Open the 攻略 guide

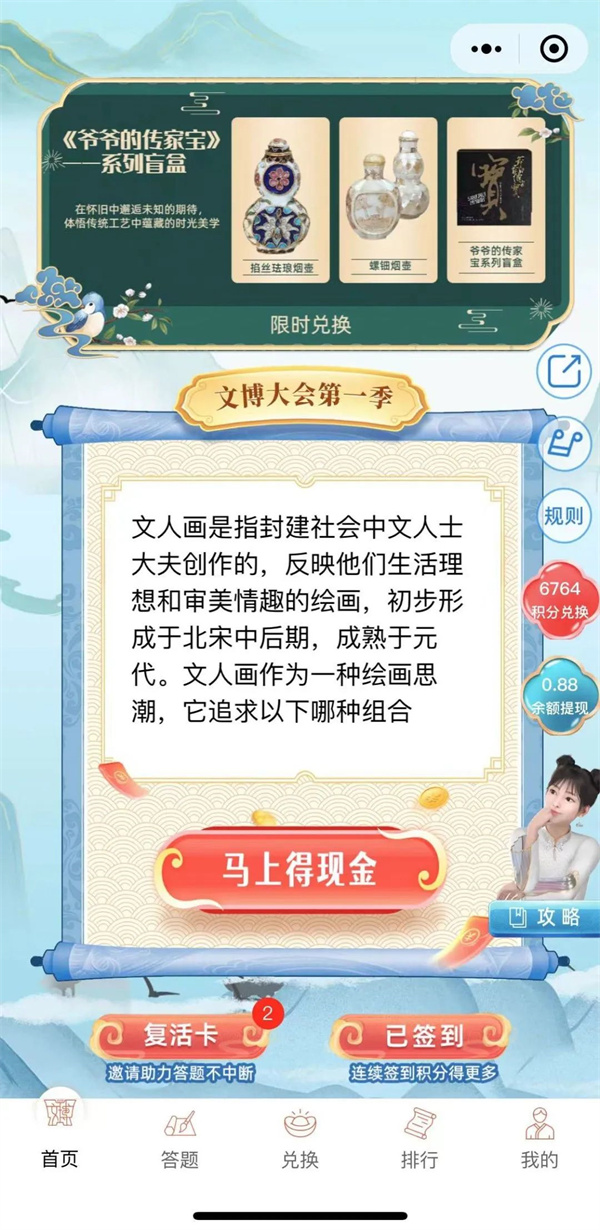[545, 916]
